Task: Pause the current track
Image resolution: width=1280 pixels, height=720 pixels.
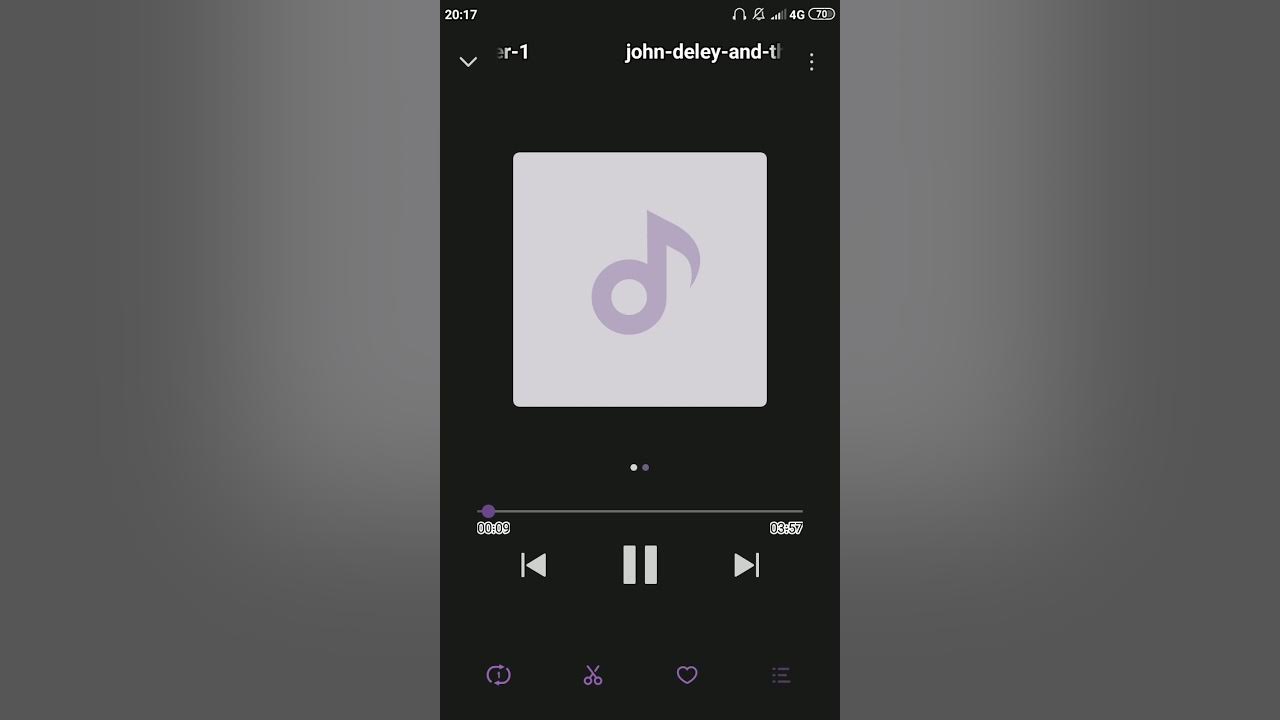Action: pos(640,565)
